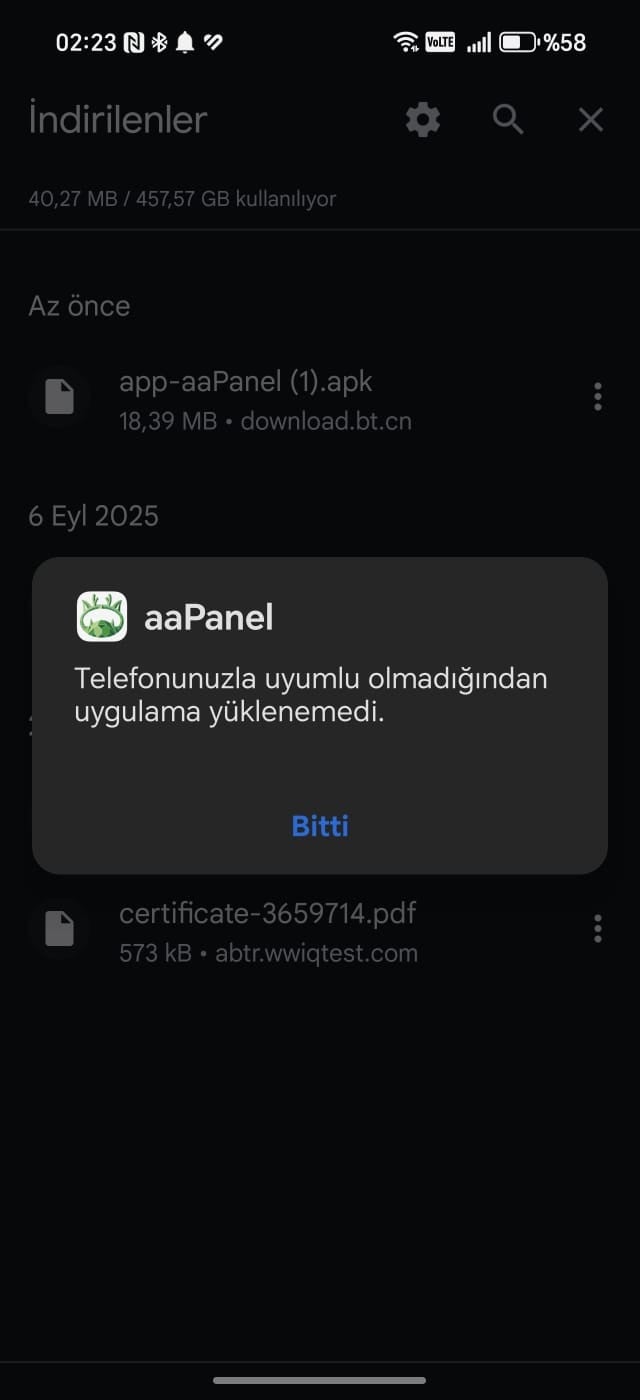
Task: Show more options for certificate-3659714.pdf
Action: tap(597, 929)
